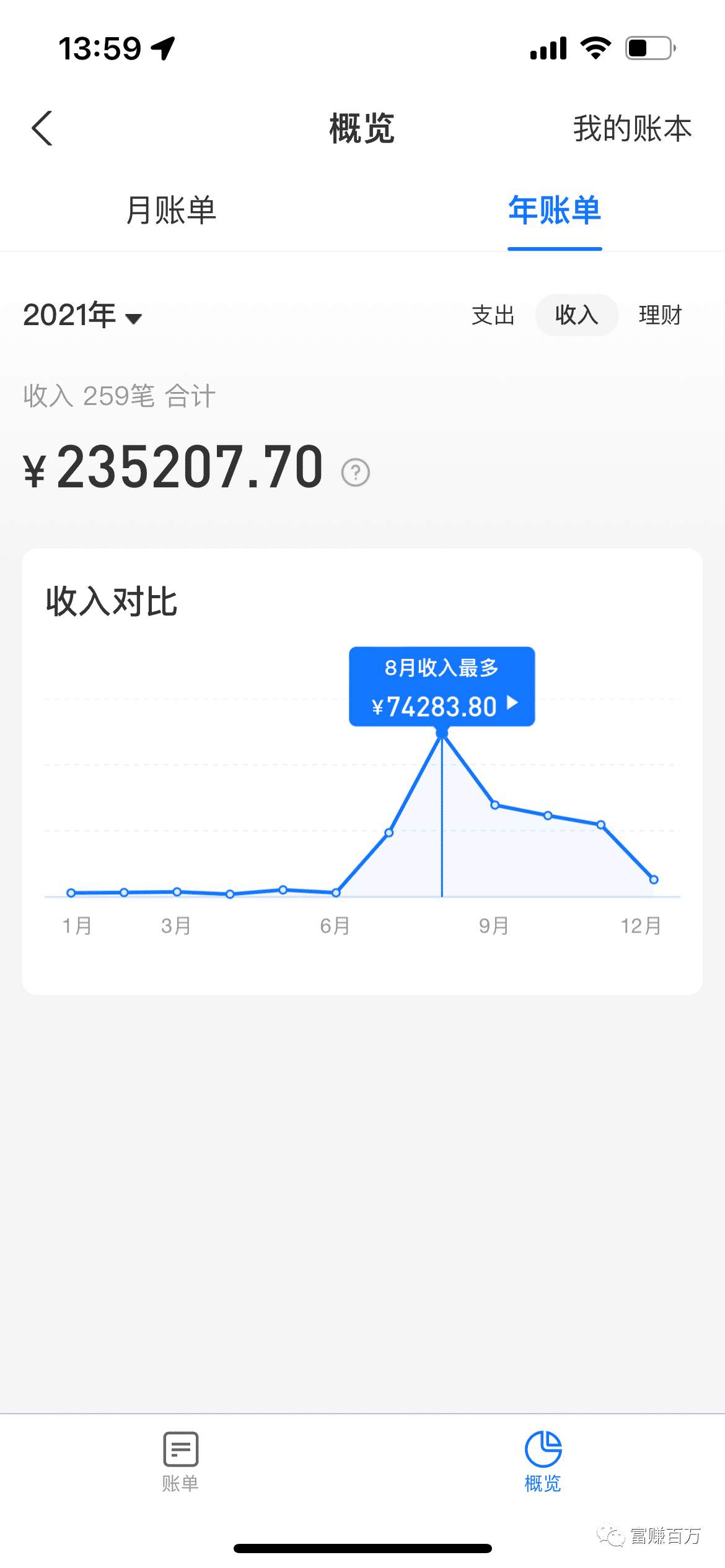This screenshot has height=1568, width=725.
Task: Switch to the 理财 view
Action: click(660, 315)
